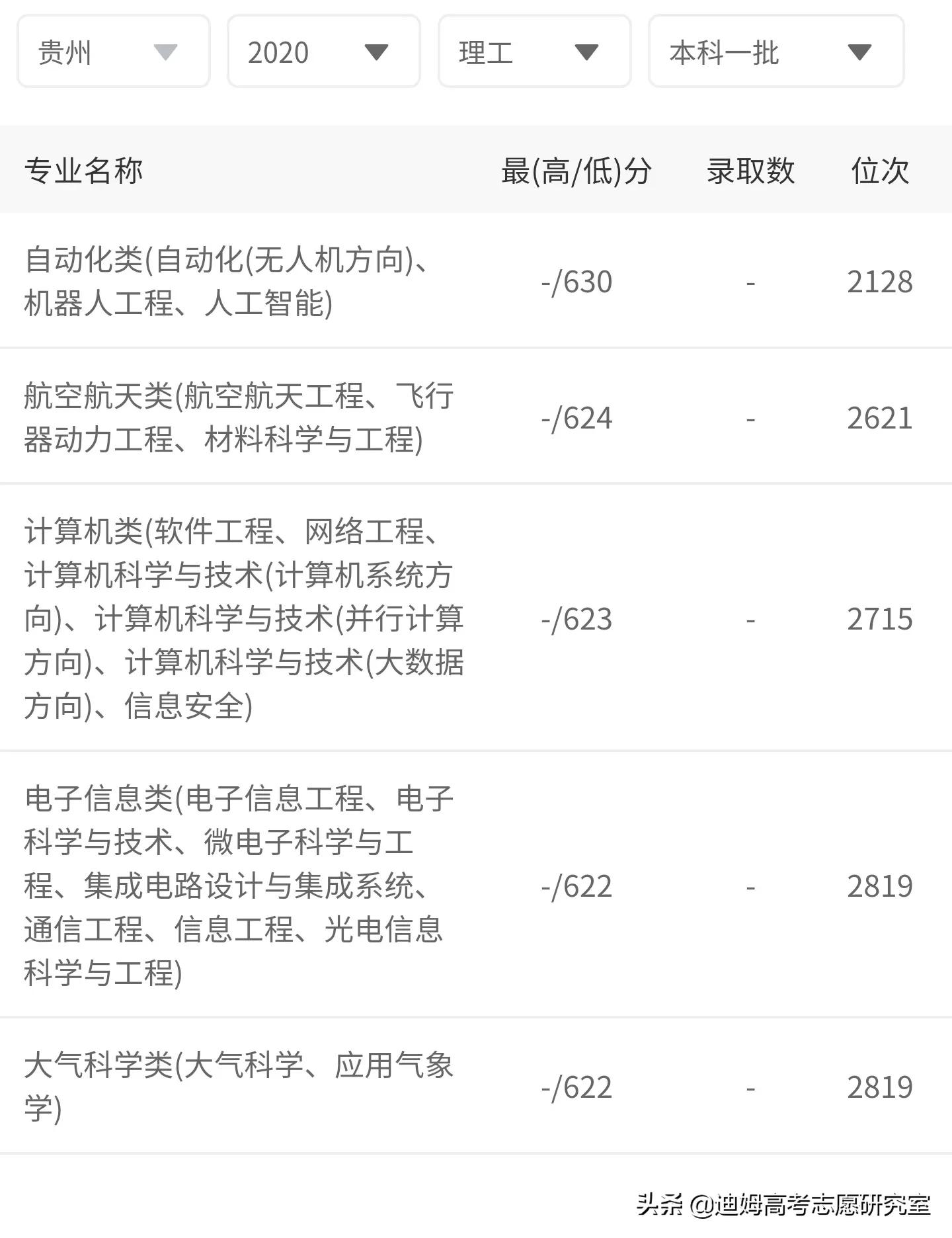
Task: Open the 贵州 province dropdown
Action: click(x=113, y=52)
